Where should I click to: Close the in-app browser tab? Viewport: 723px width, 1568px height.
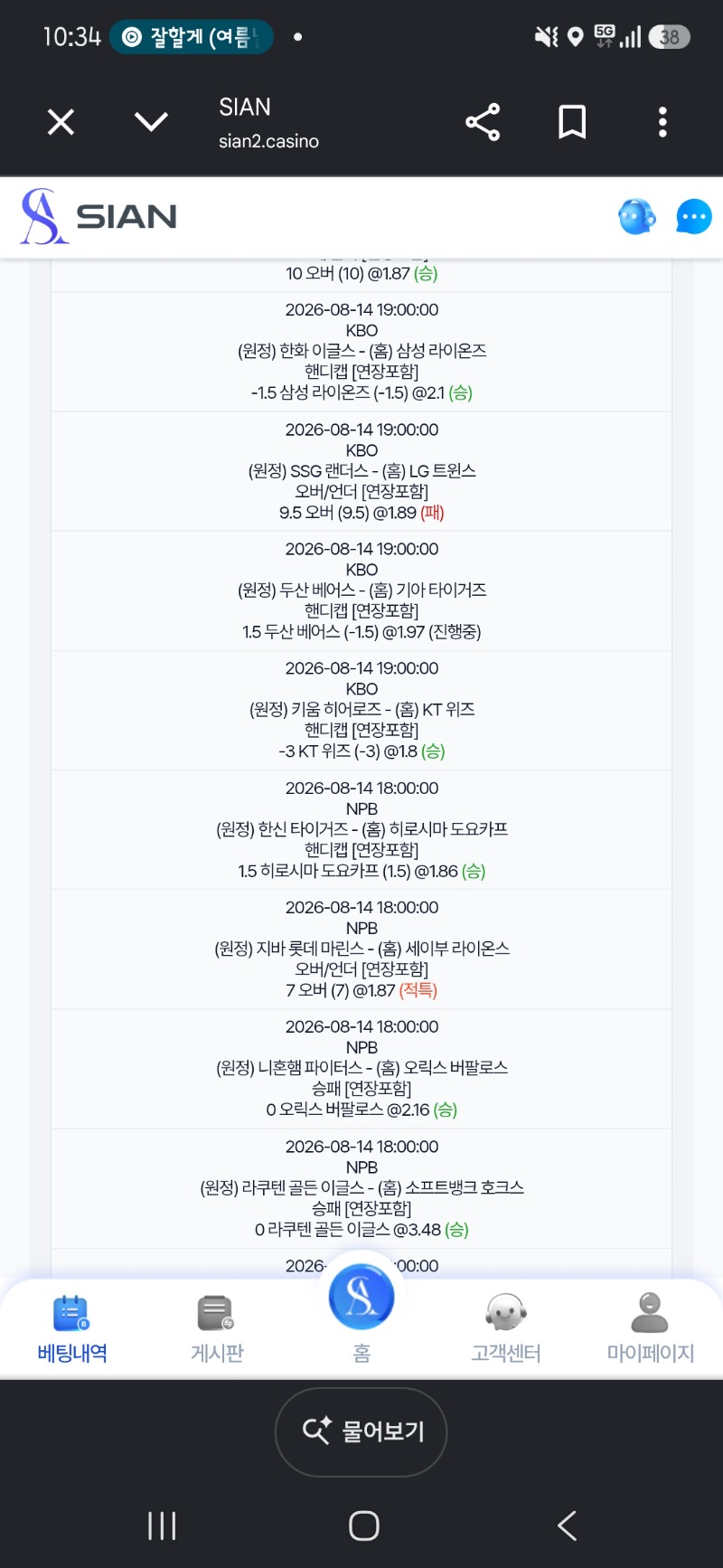pyautogui.click(x=61, y=121)
